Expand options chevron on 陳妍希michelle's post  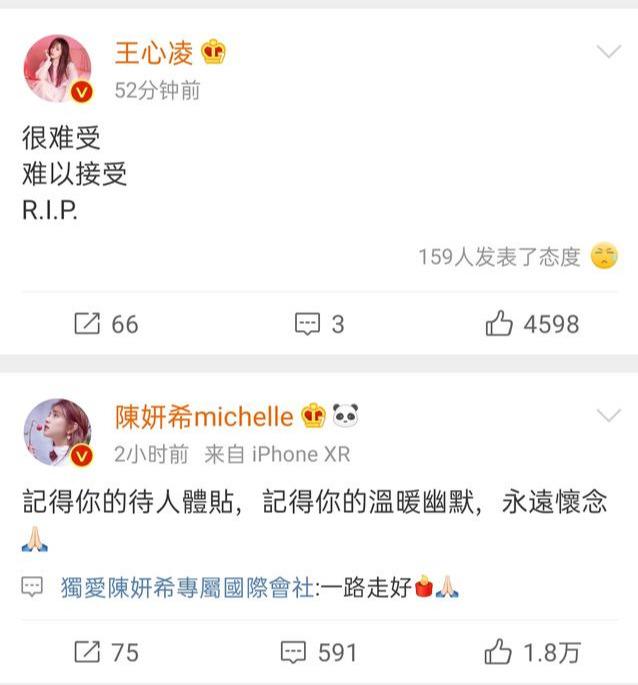coord(608,415)
